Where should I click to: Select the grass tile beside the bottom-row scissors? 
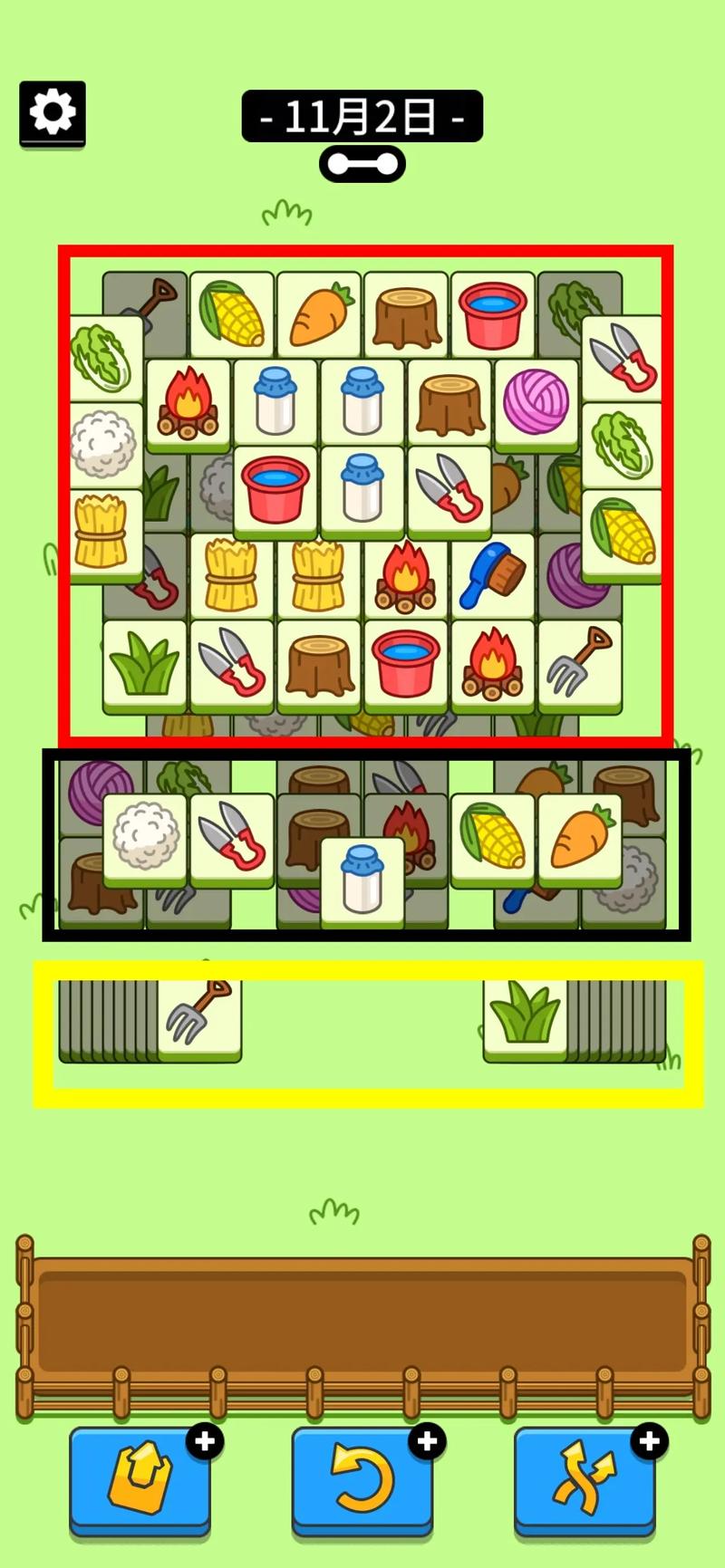145,663
